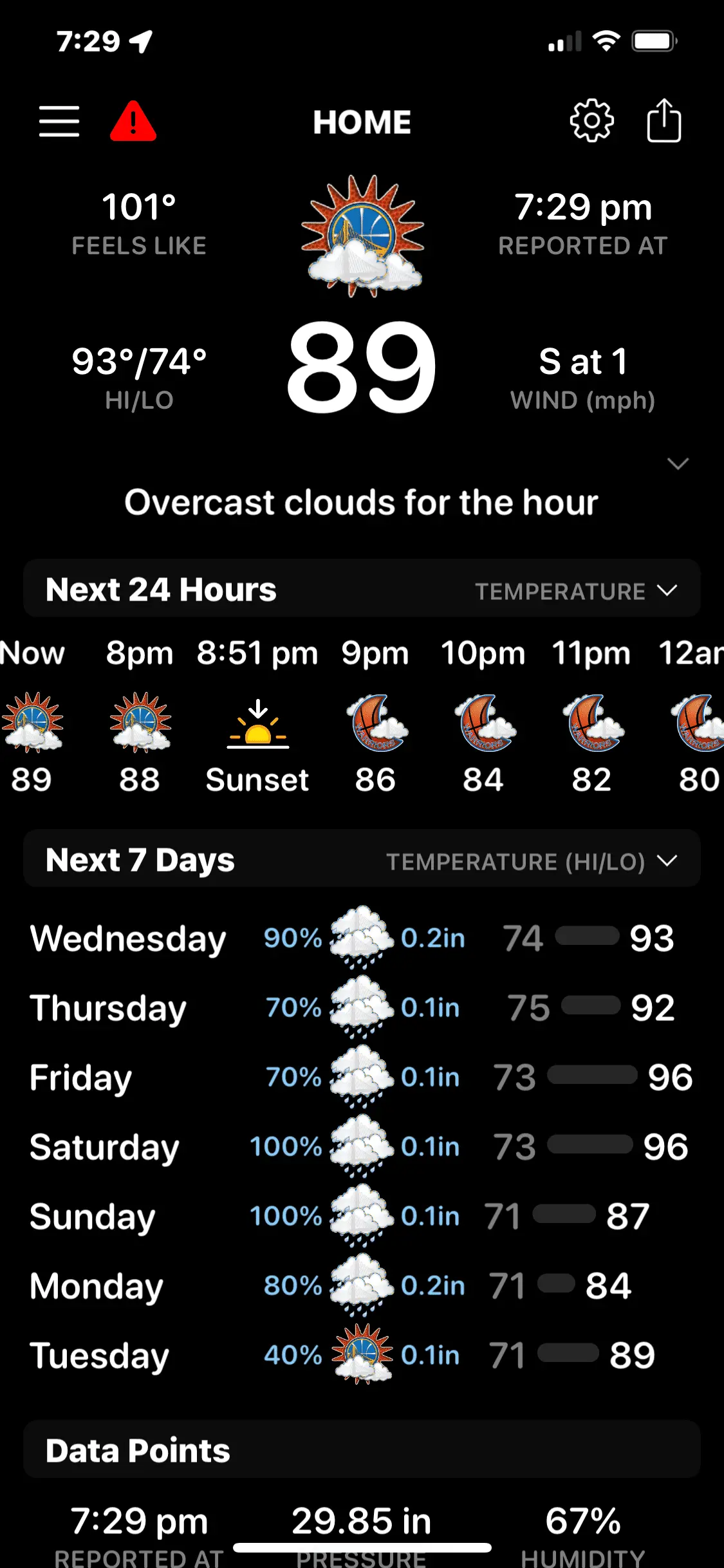
Task: Open the Next 24 Hours temperature dropdown
Action: (x=575, y=591)
